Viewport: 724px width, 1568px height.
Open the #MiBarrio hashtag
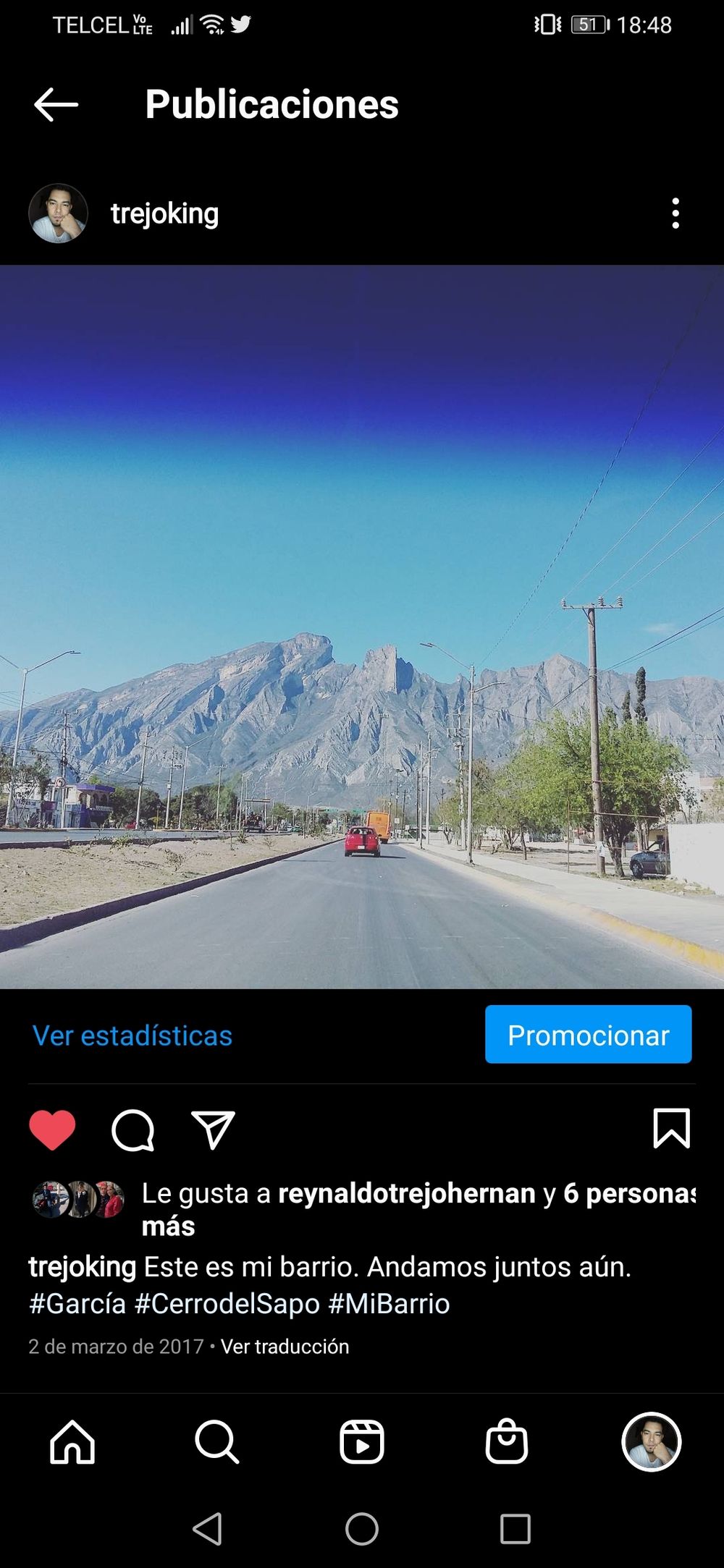click(389, 1303)
